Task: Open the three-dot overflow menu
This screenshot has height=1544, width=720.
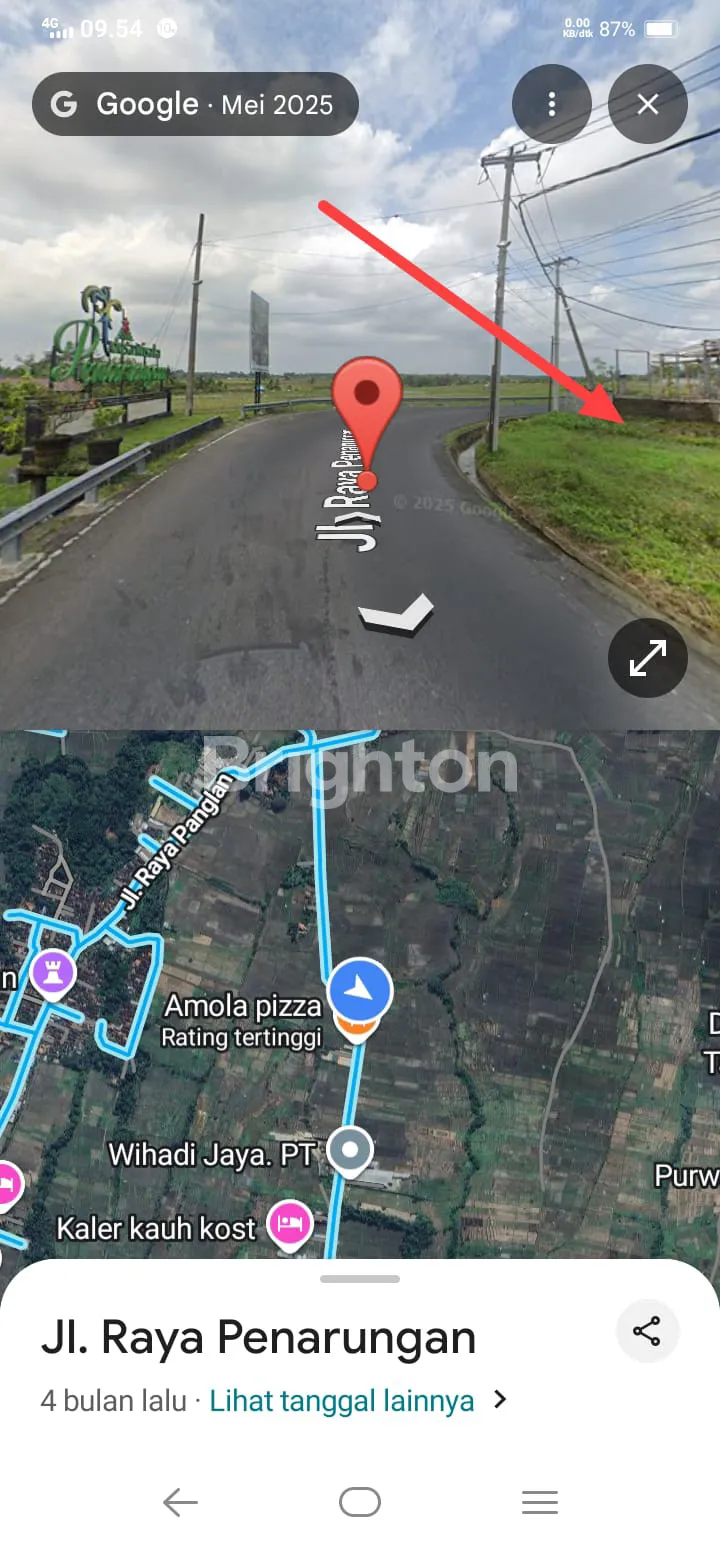Action: [551, 104]
